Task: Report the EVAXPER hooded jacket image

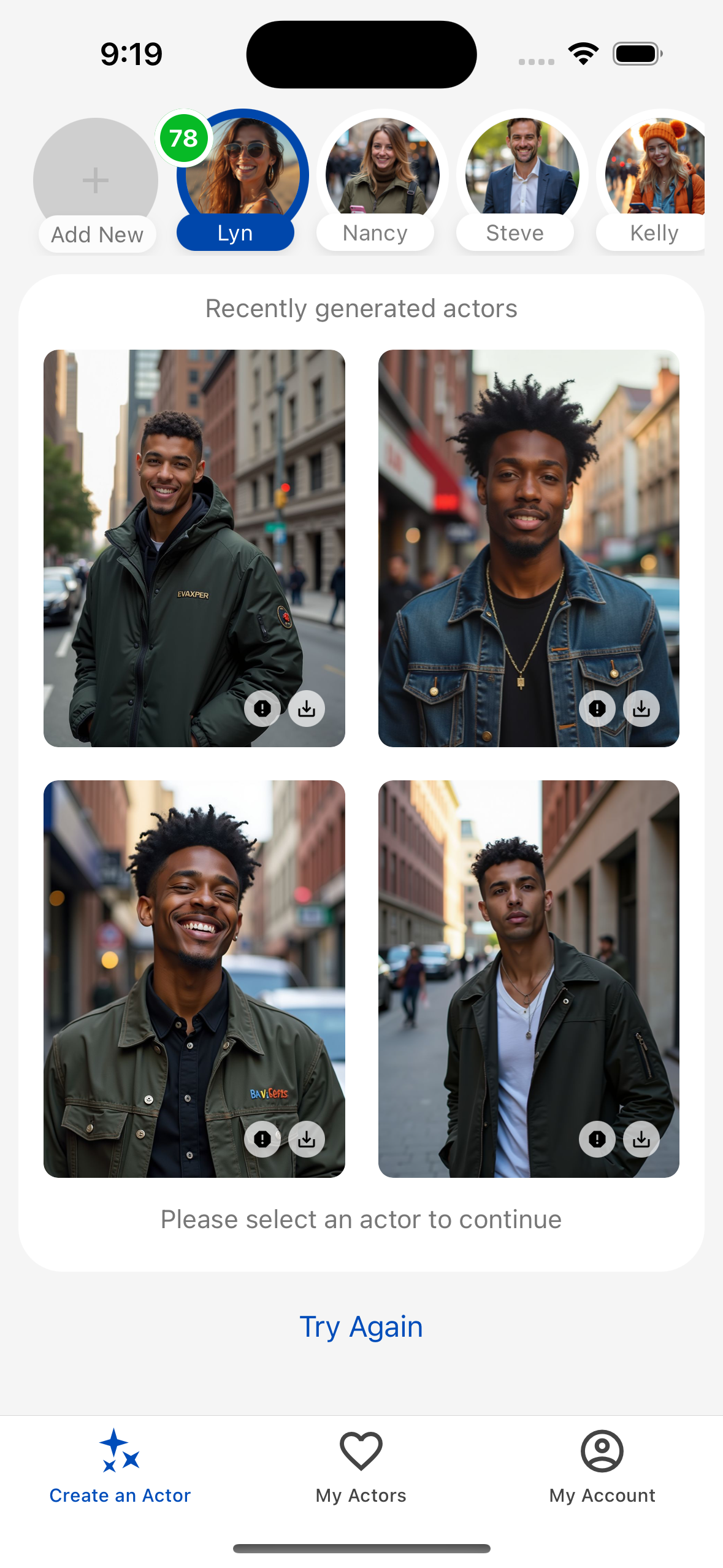Action: (262, 709)
